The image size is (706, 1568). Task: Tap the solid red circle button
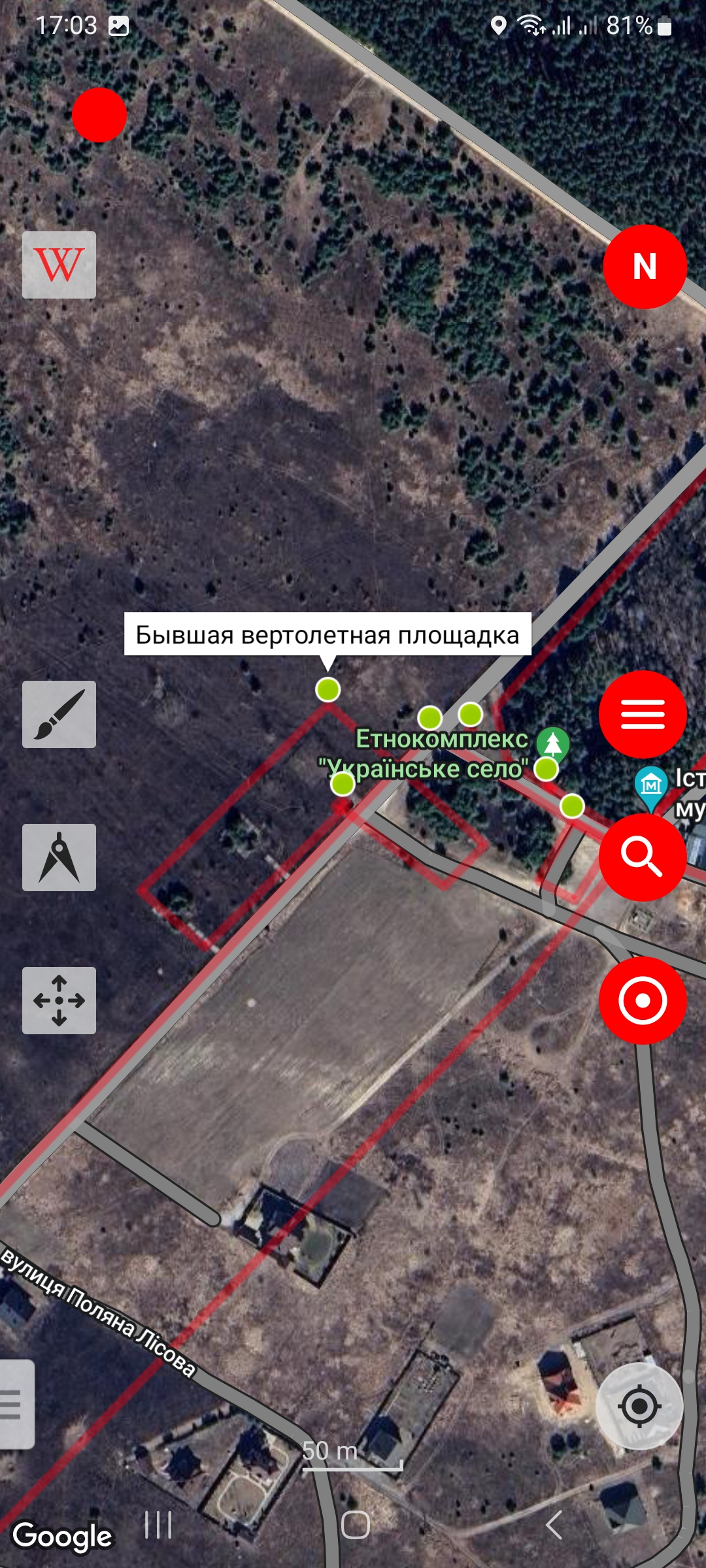[x=99, y=115]
